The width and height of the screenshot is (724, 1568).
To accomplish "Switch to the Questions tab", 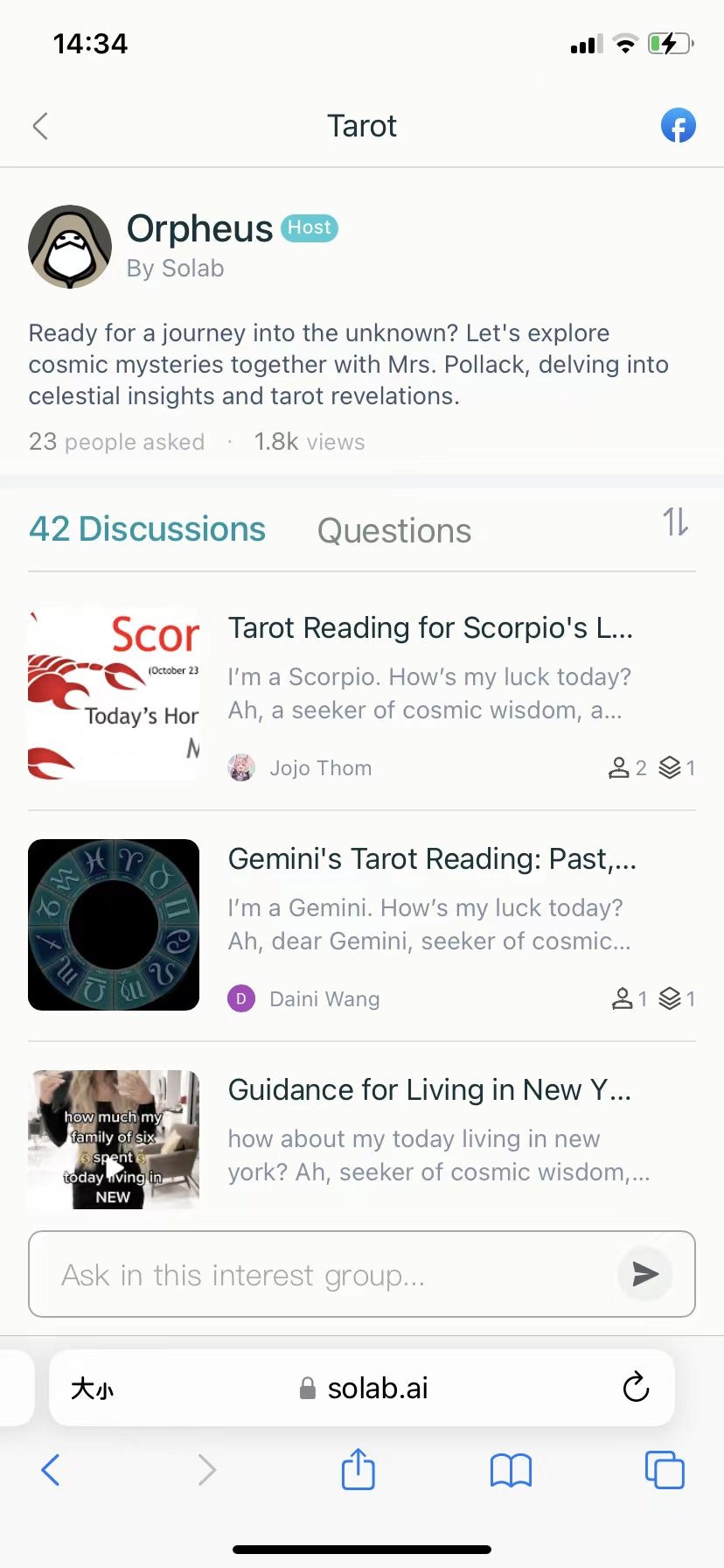I will click(x=393, y=531).
